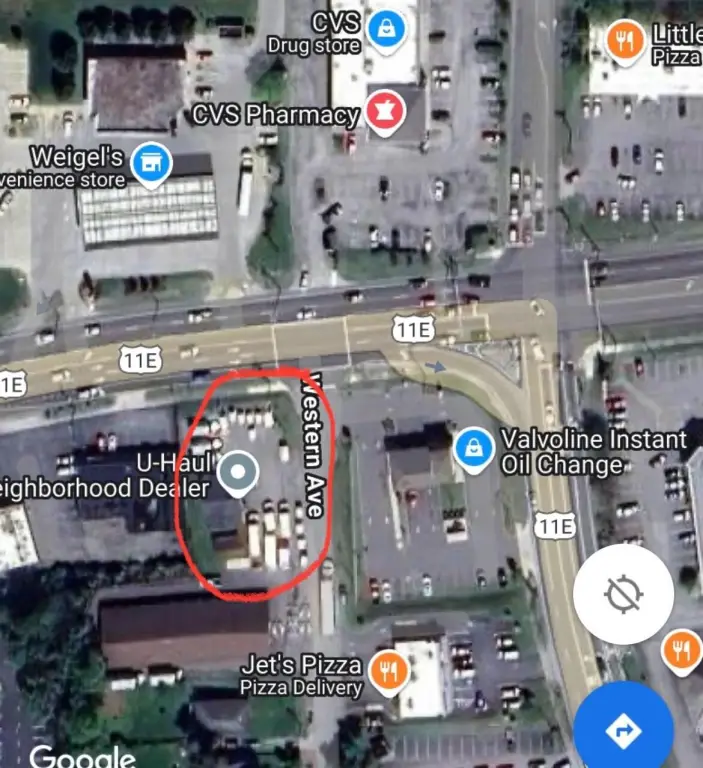Re-center the map on my location
Screen dimensions: 703x768
(x=623, y=595)
